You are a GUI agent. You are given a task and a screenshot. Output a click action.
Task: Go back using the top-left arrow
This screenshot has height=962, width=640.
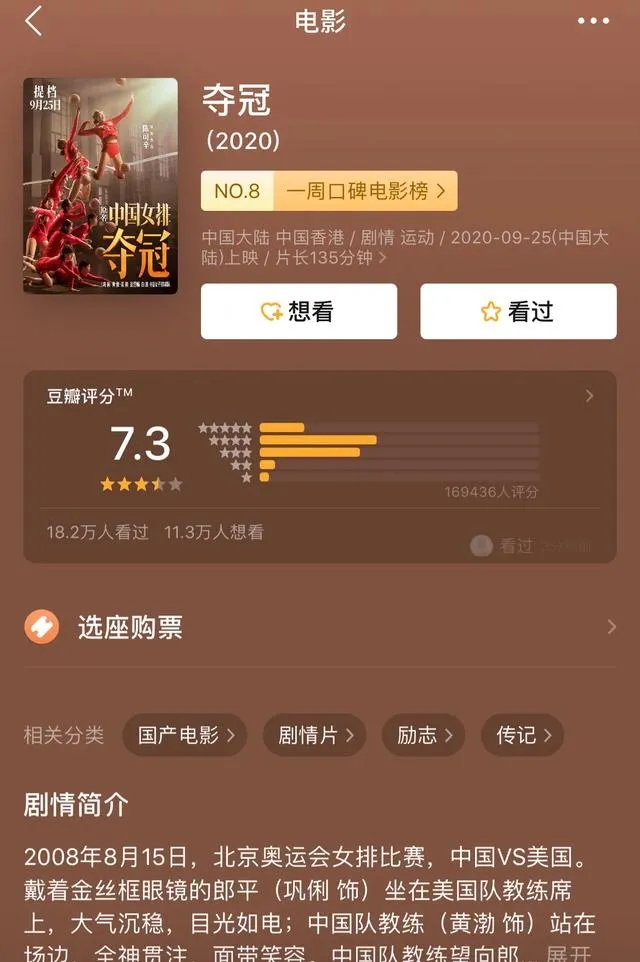[x=34, y=21]
